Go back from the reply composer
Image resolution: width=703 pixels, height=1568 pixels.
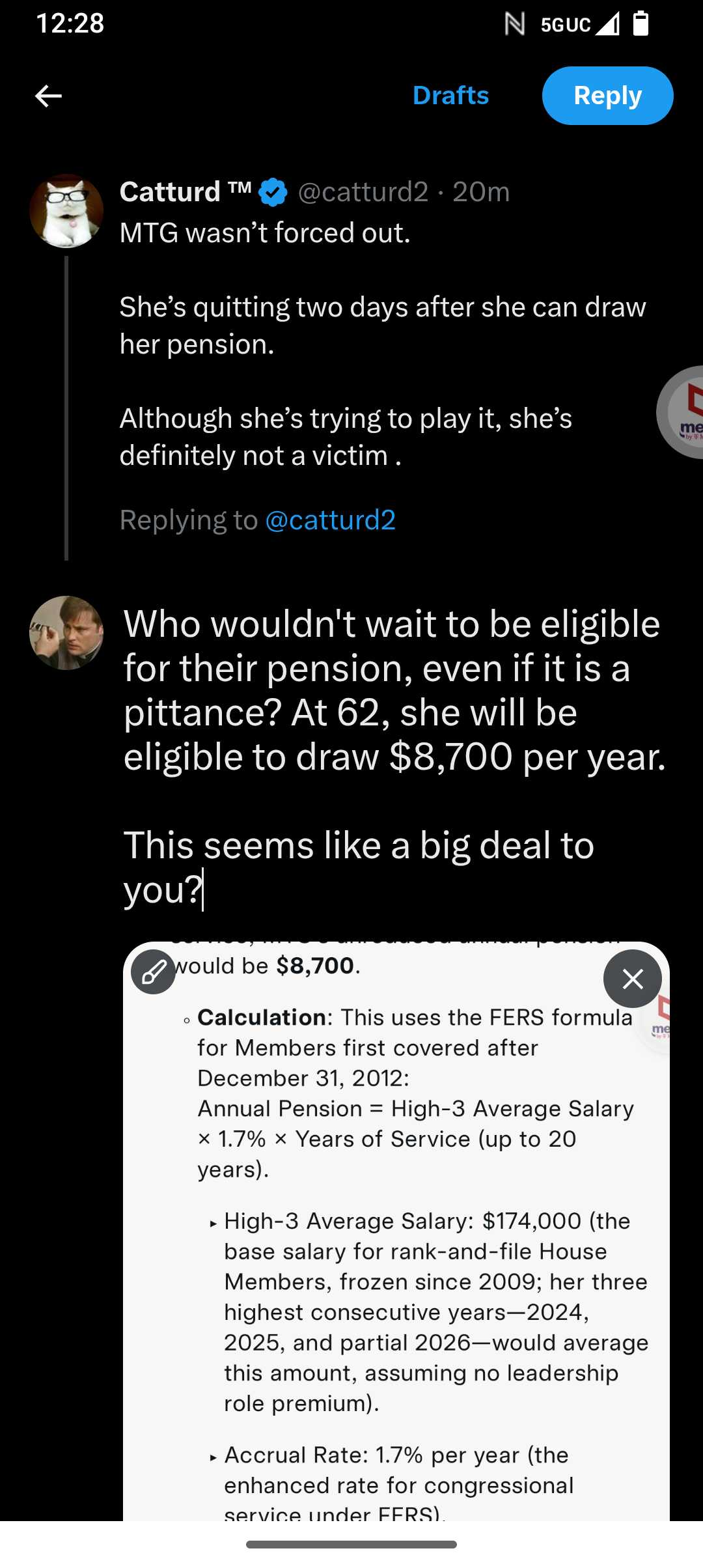pos(48,96)
